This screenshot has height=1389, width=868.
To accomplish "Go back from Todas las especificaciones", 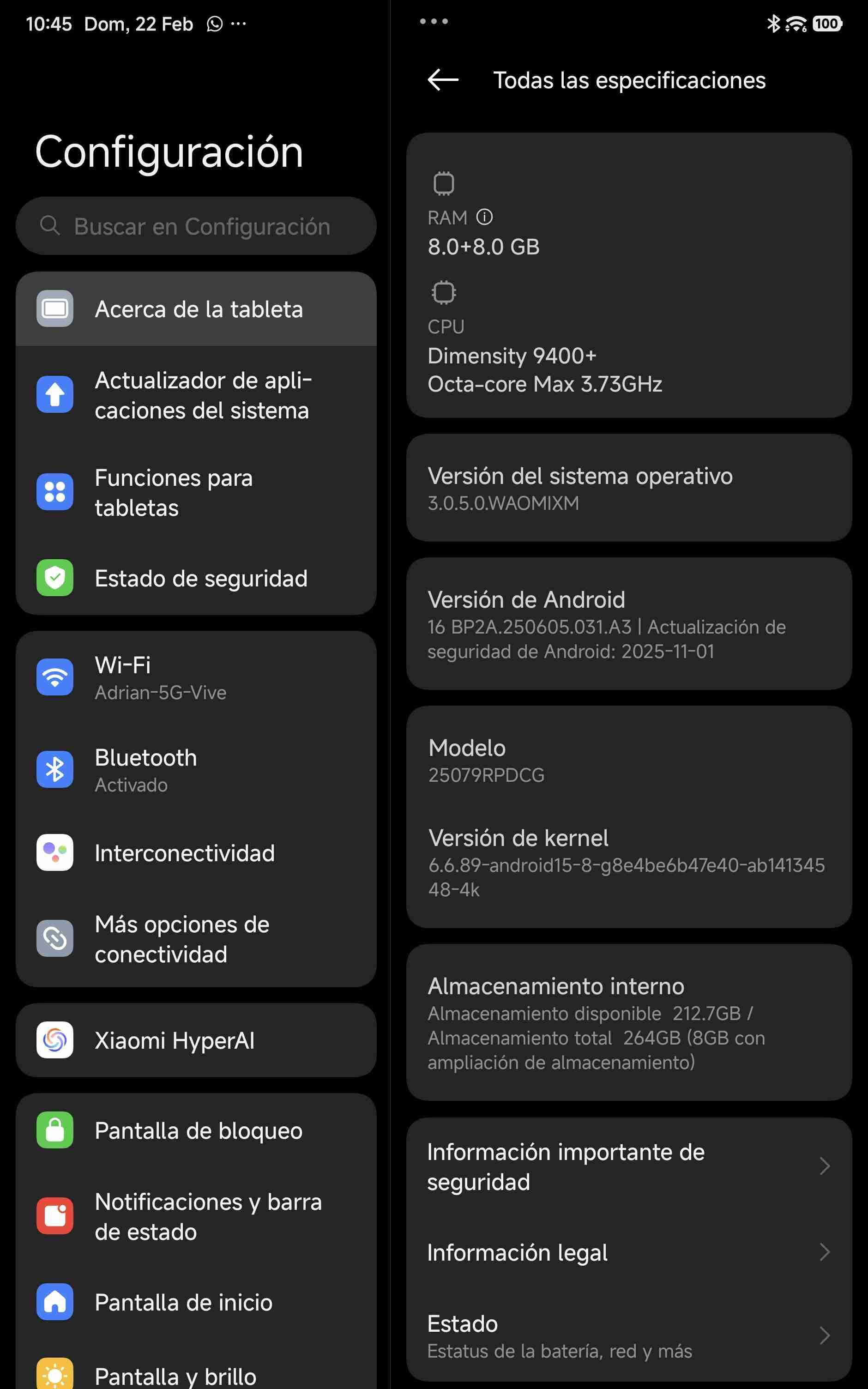I will tap(443, 80).
